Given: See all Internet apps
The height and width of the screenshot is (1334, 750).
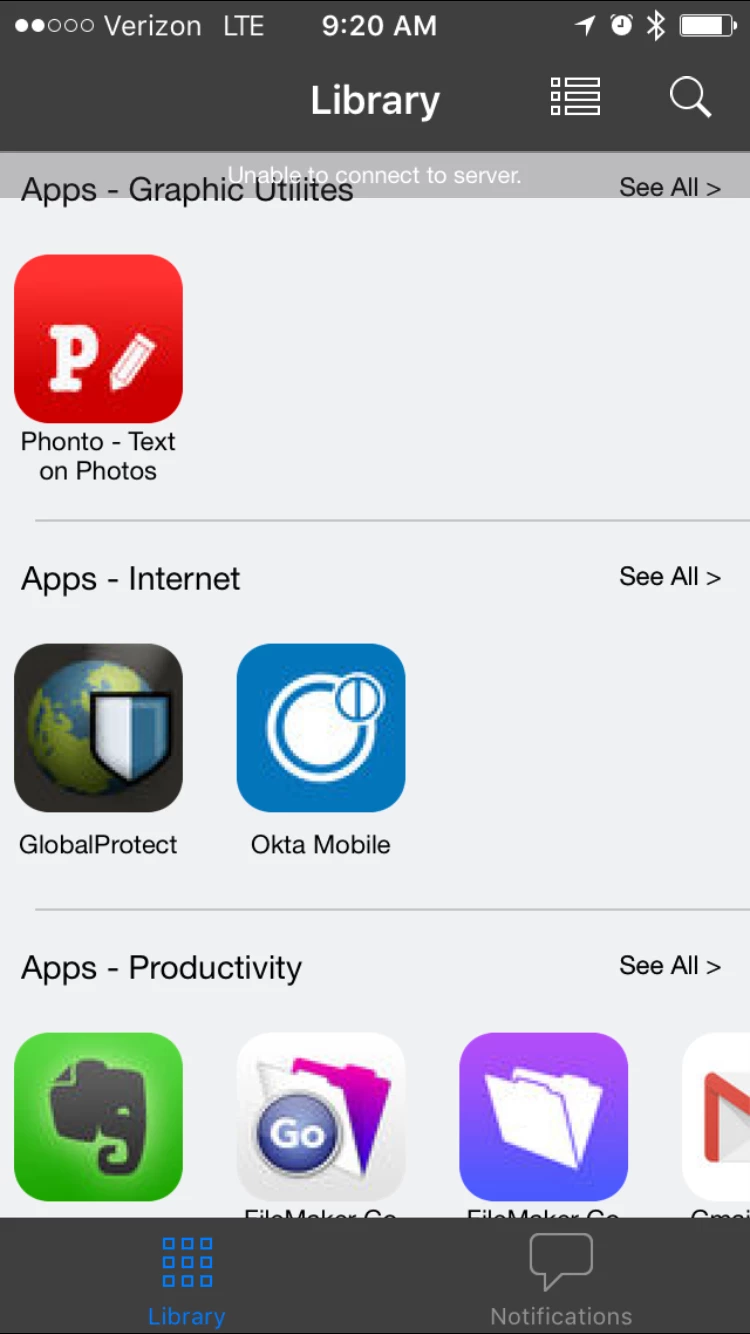Looking at the screenshot, I should (669, 577).
